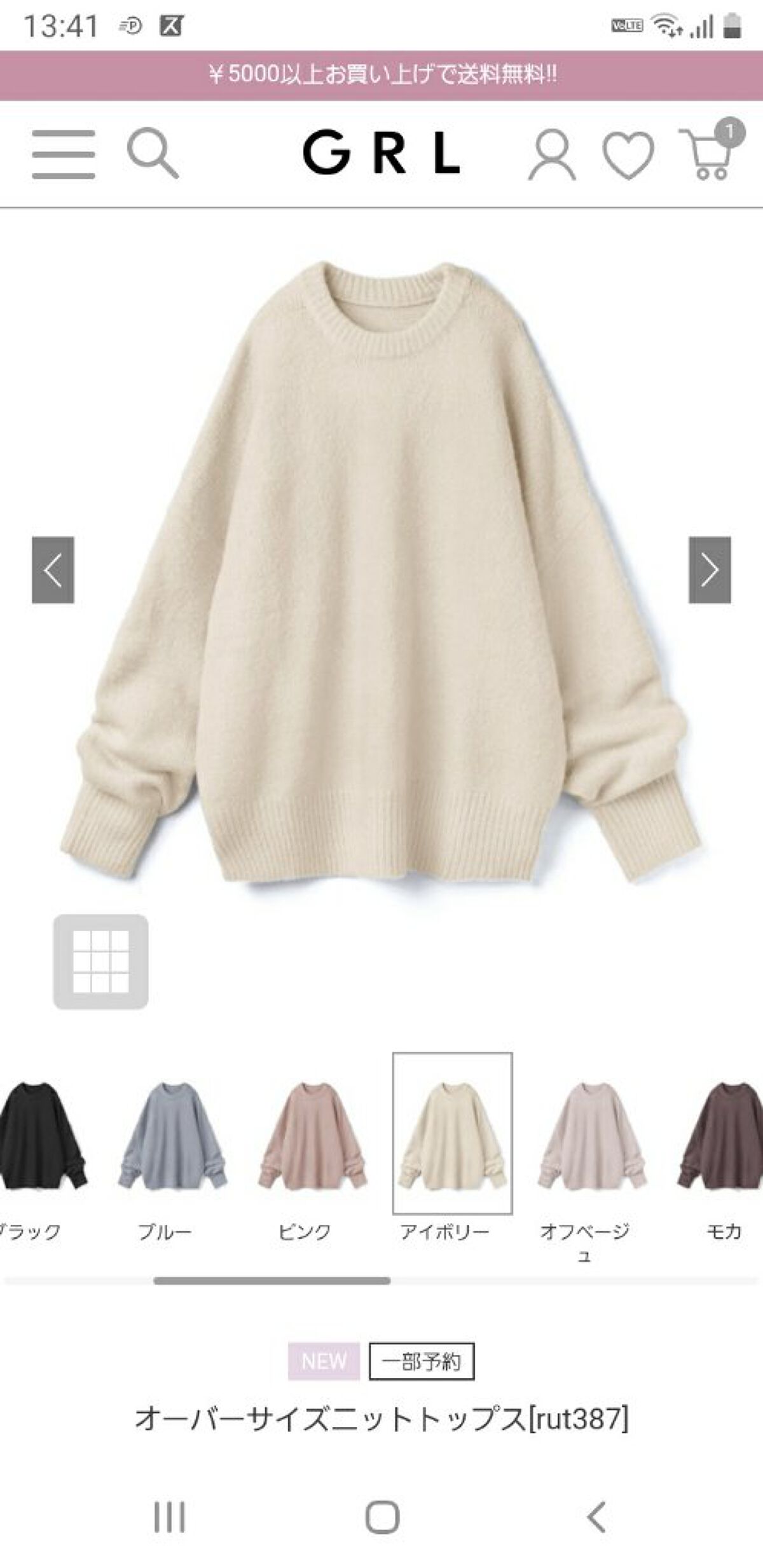Open the favorites heart icon

point(628,154)
